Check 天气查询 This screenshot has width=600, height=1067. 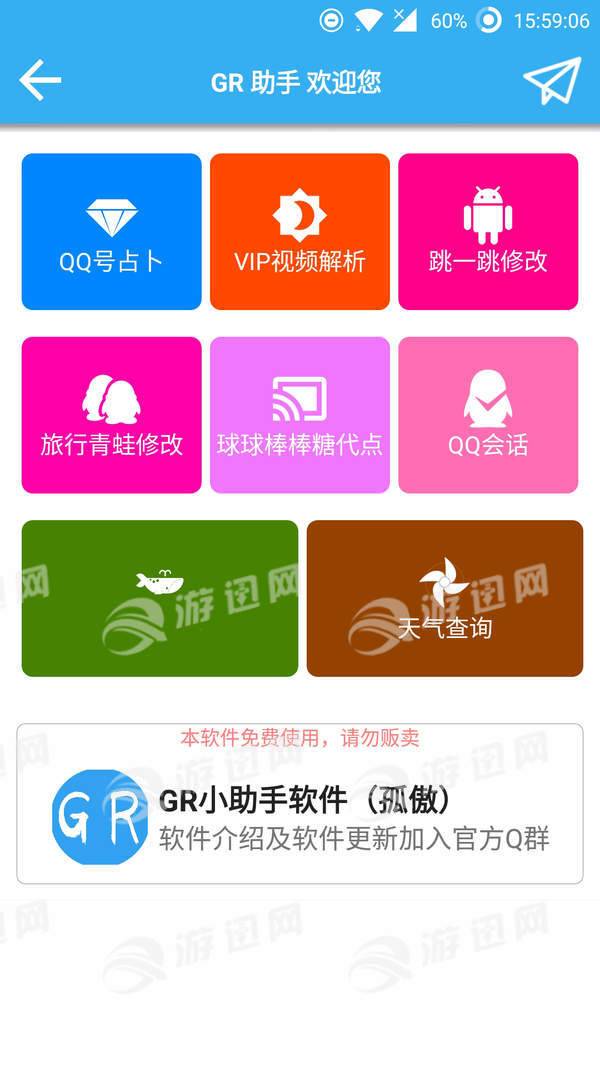click(444, 598)
